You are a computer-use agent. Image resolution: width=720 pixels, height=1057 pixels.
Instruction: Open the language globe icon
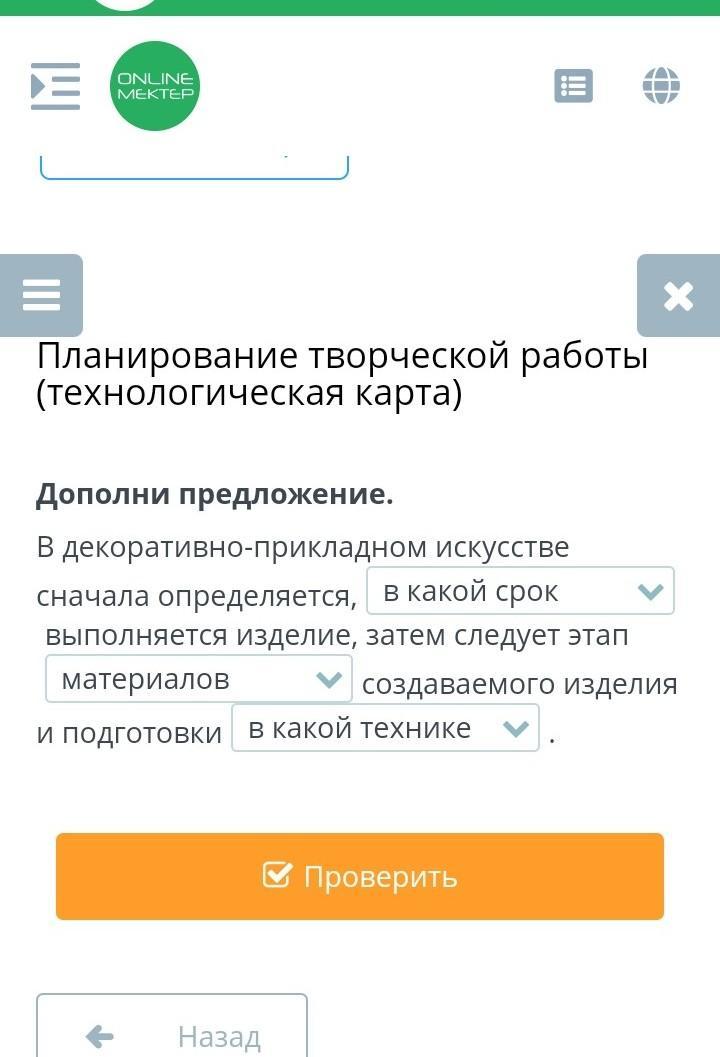661,86
